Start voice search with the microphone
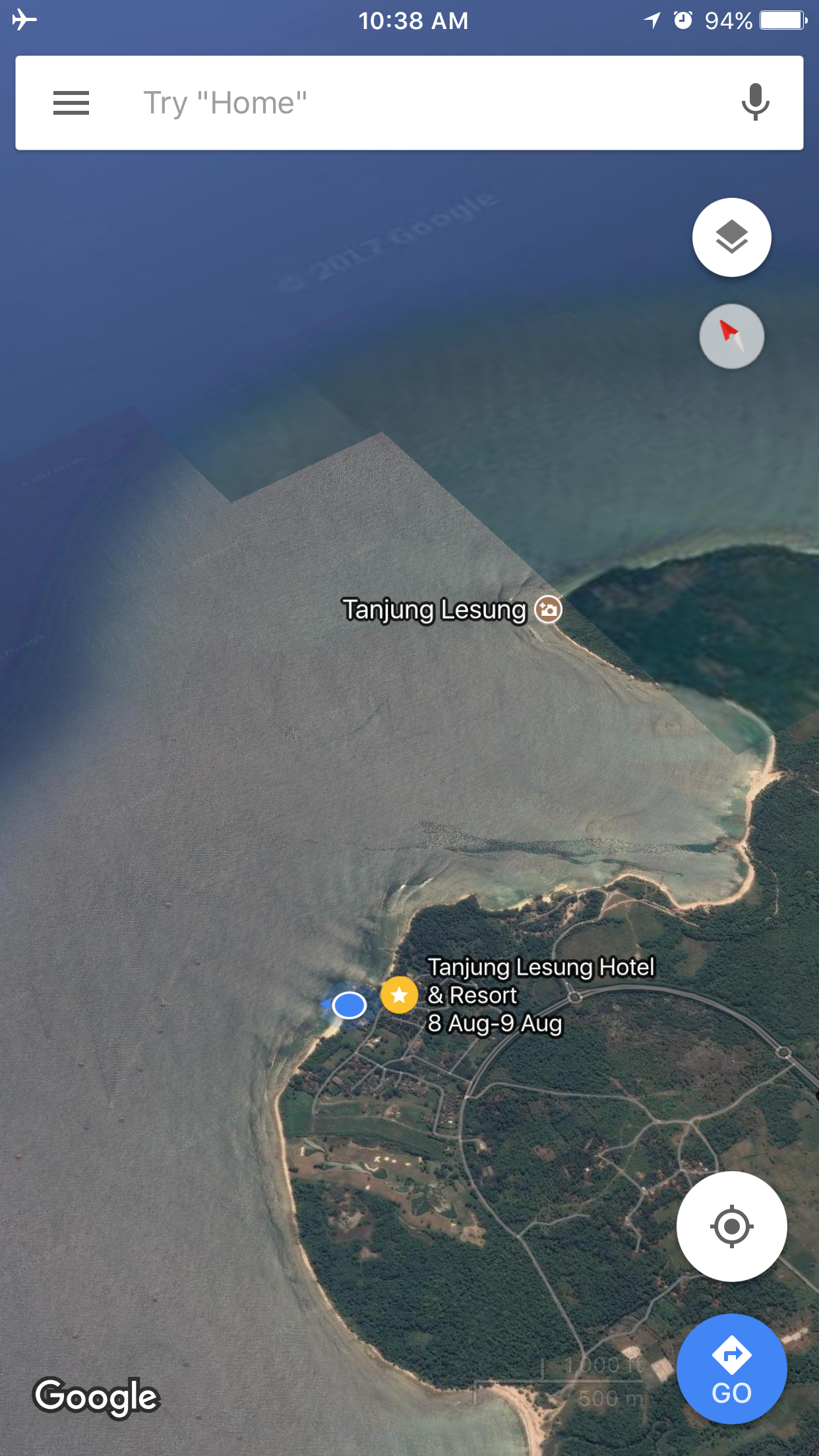This screenshot has height=1456, width=819. pos(755,102)
